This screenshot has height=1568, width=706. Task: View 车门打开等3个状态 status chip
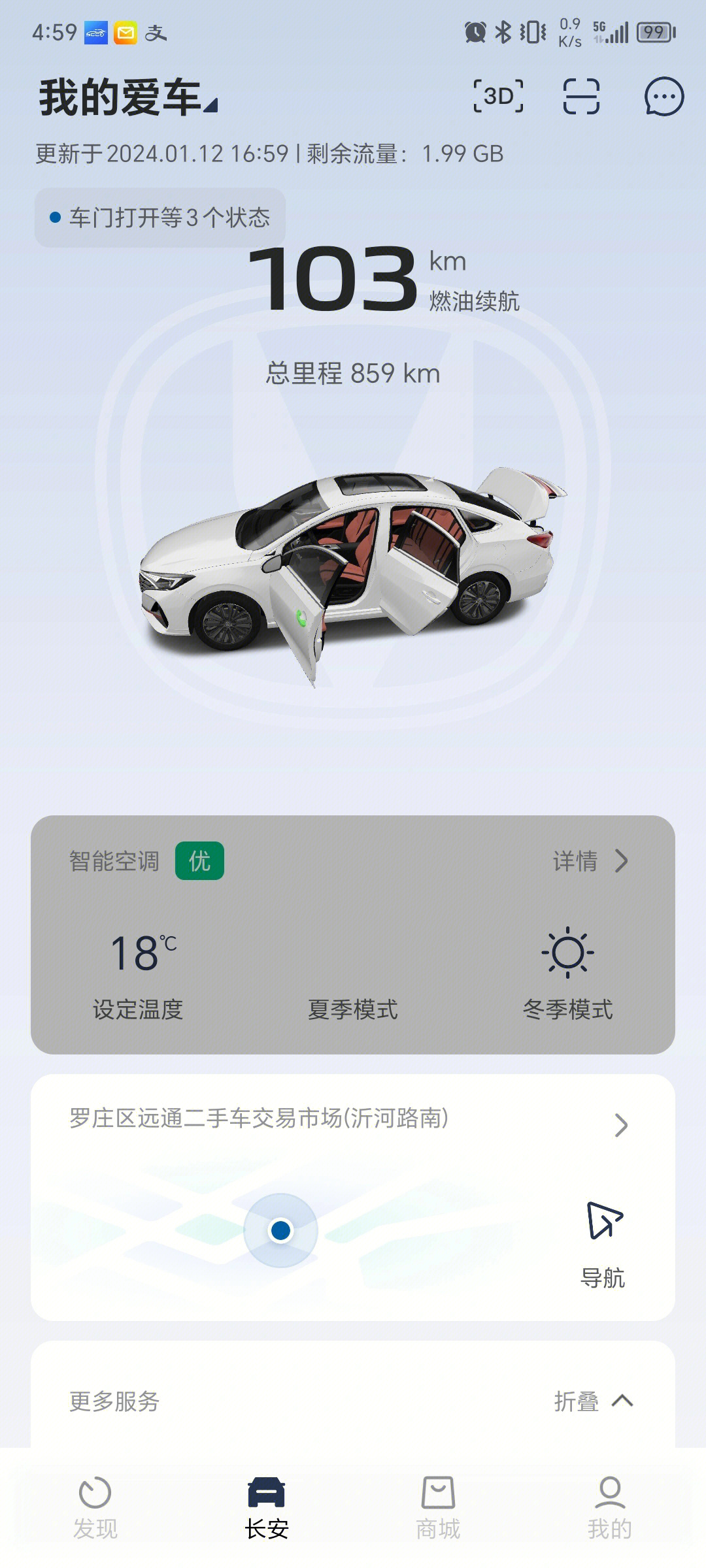(160, 218)
